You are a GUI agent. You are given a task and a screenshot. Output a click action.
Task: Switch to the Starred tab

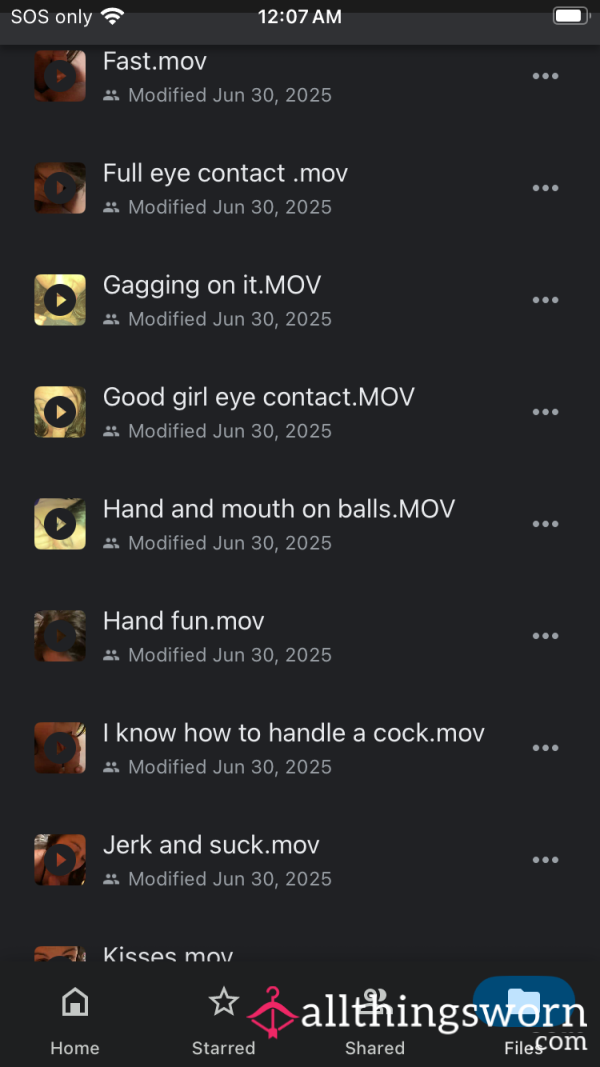pos(223,1021)
